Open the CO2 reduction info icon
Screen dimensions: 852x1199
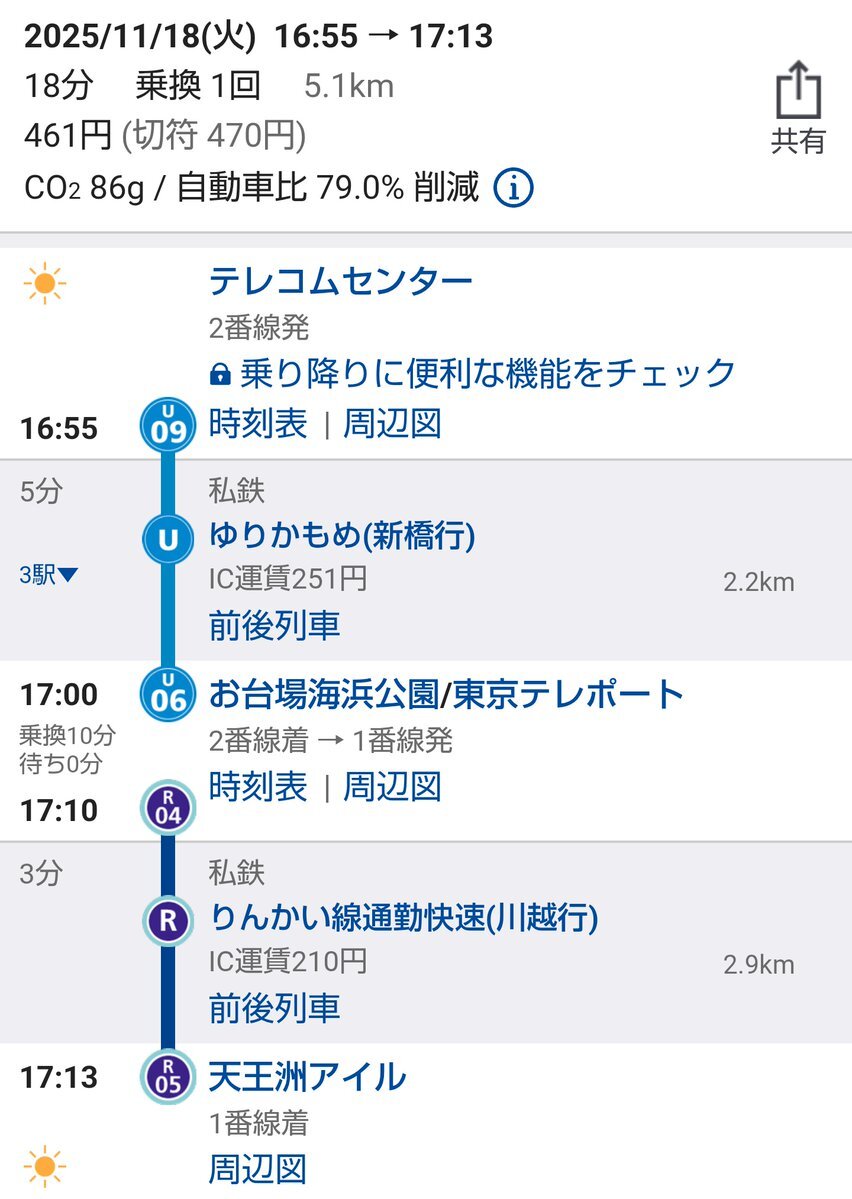(x=514, y=188)
